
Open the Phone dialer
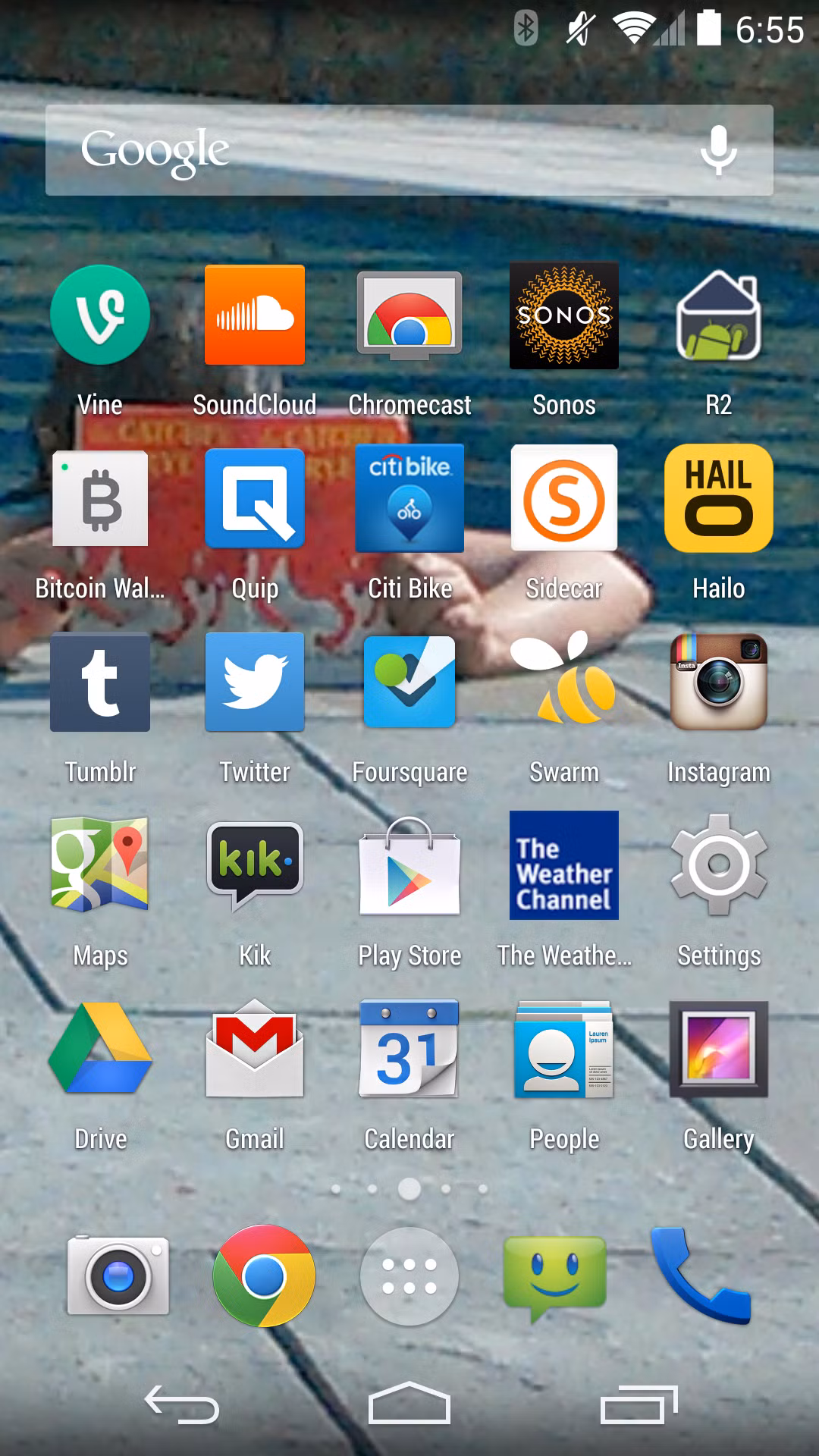[701, 1276]
